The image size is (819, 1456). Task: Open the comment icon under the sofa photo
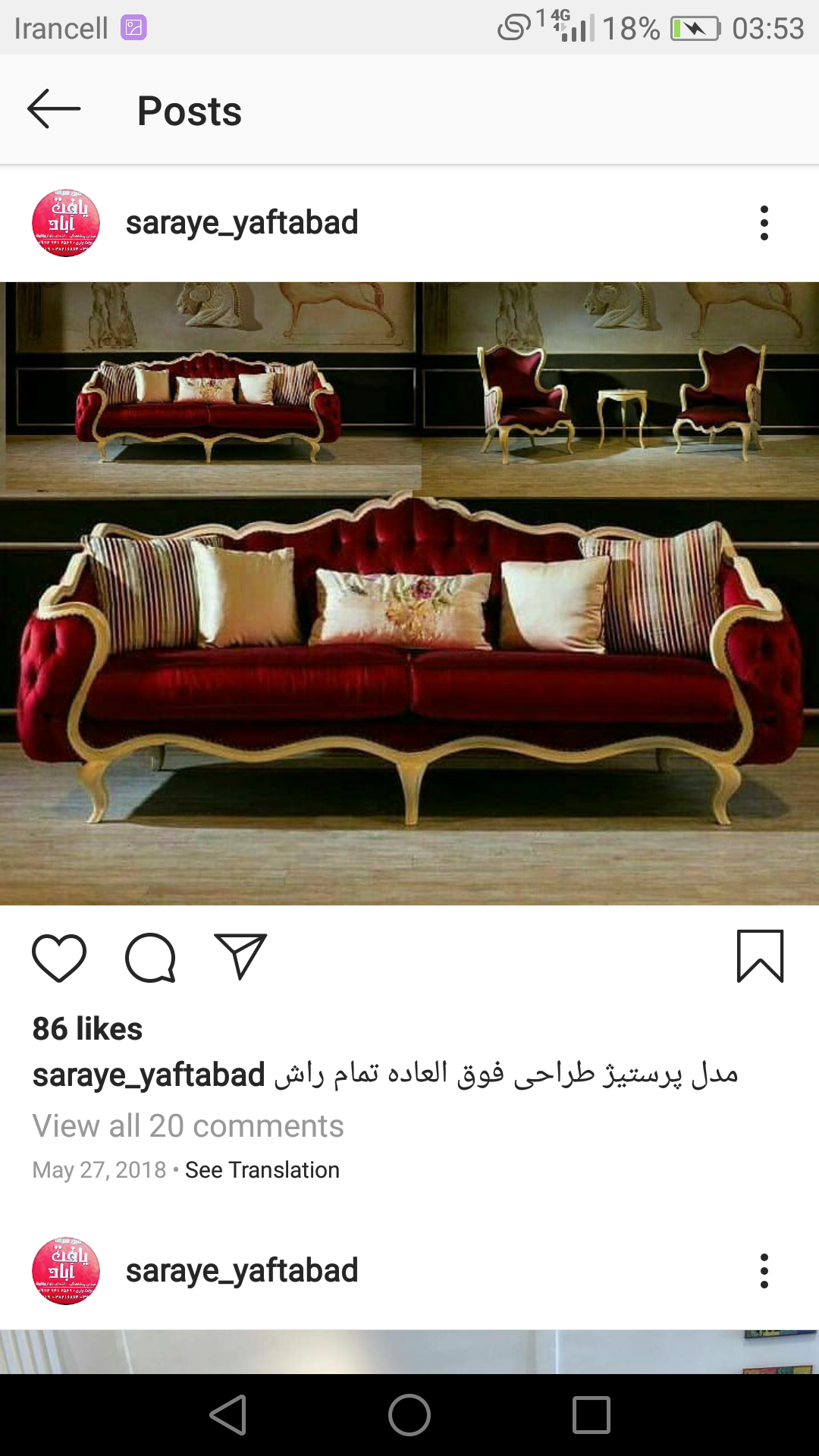pyautogui.click(x=150, y=958)
